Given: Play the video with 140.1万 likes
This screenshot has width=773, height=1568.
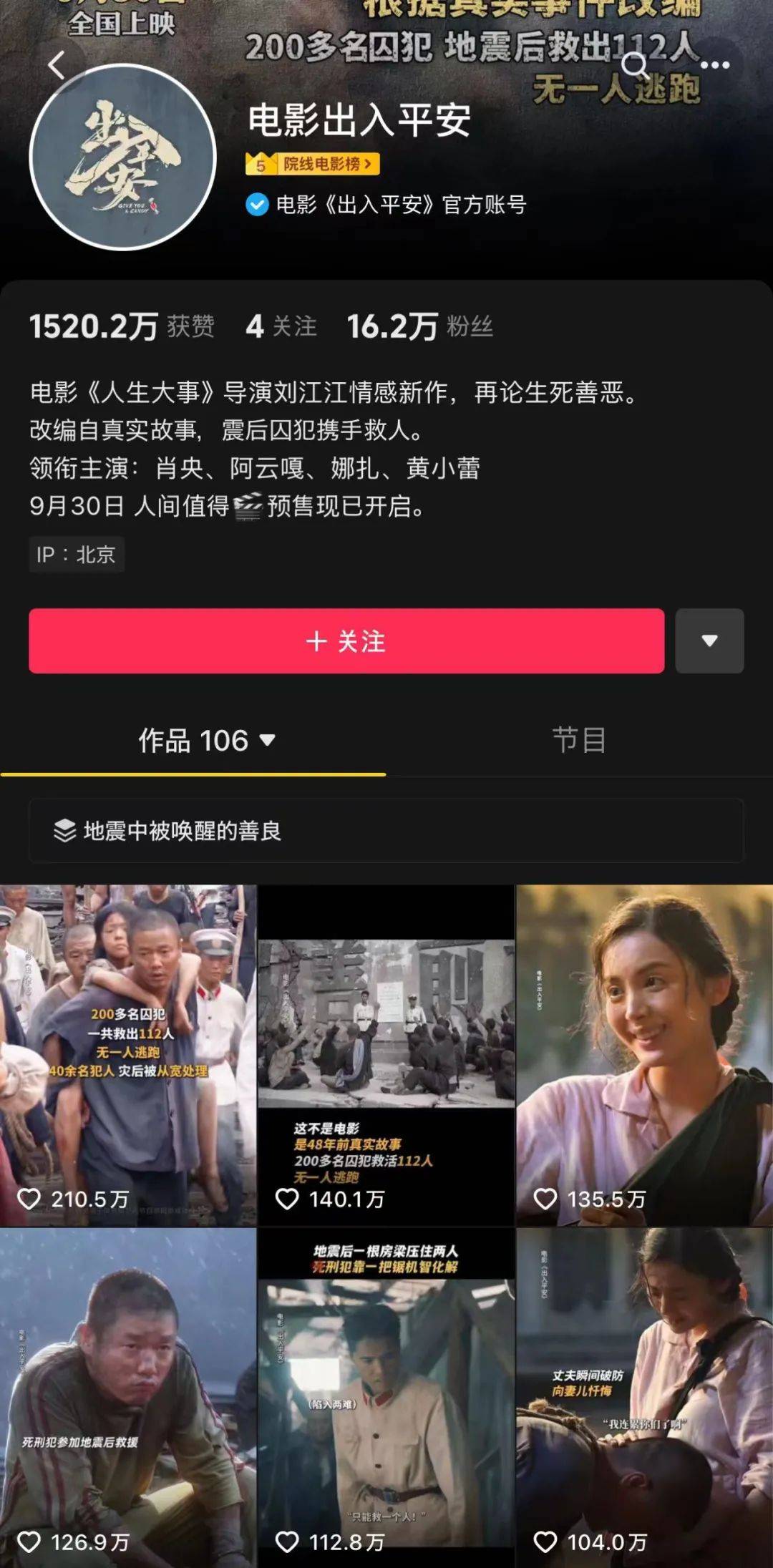Looking at the screenshot, I should click(386, 1055).
